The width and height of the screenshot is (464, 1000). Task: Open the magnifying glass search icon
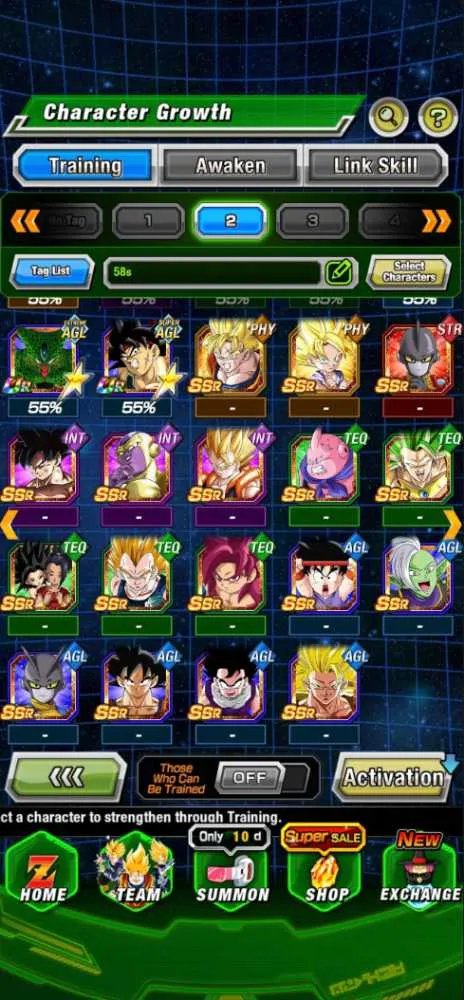coord(388,117)
